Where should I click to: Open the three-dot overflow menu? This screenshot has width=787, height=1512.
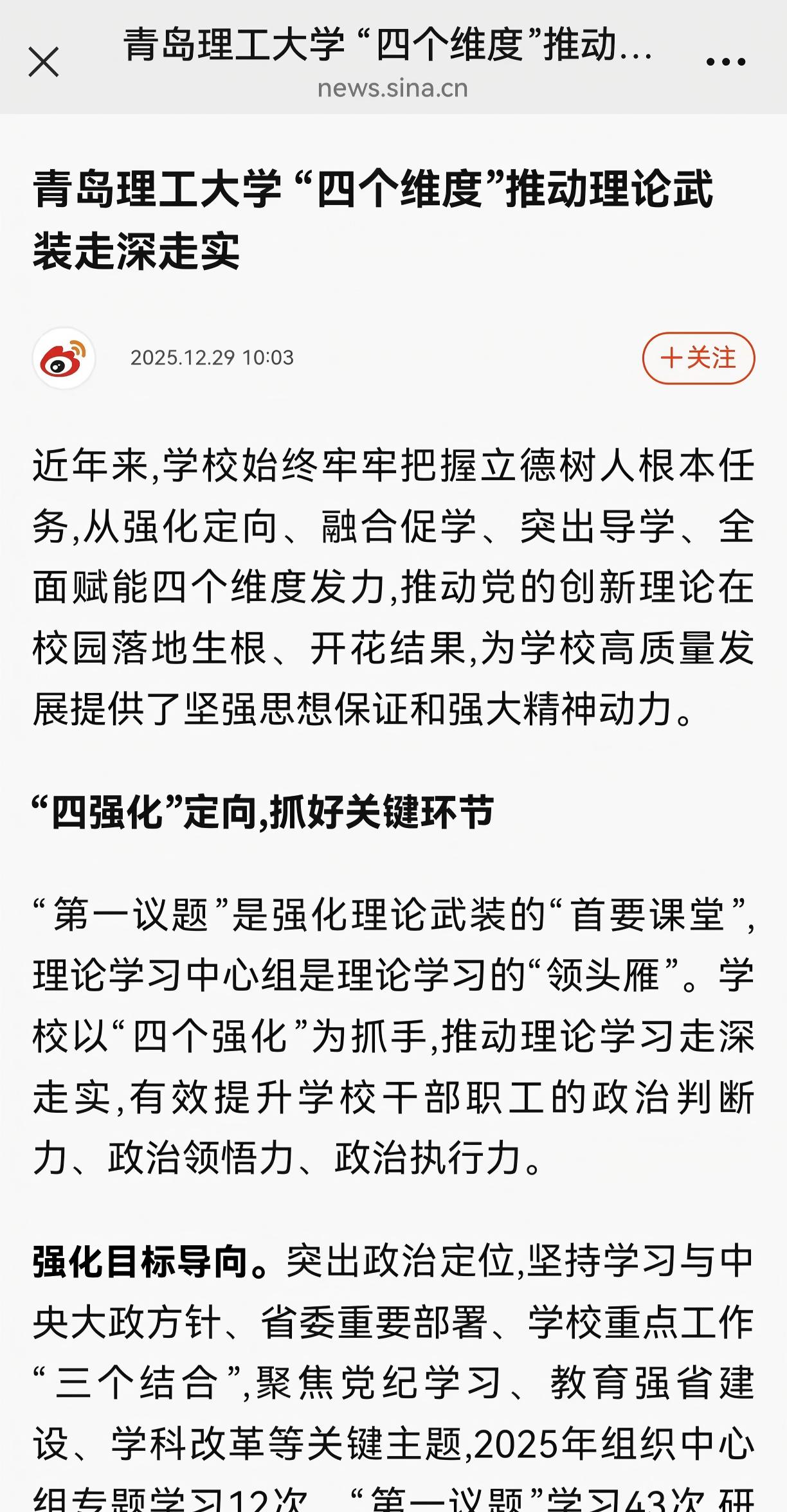[725, 62]
